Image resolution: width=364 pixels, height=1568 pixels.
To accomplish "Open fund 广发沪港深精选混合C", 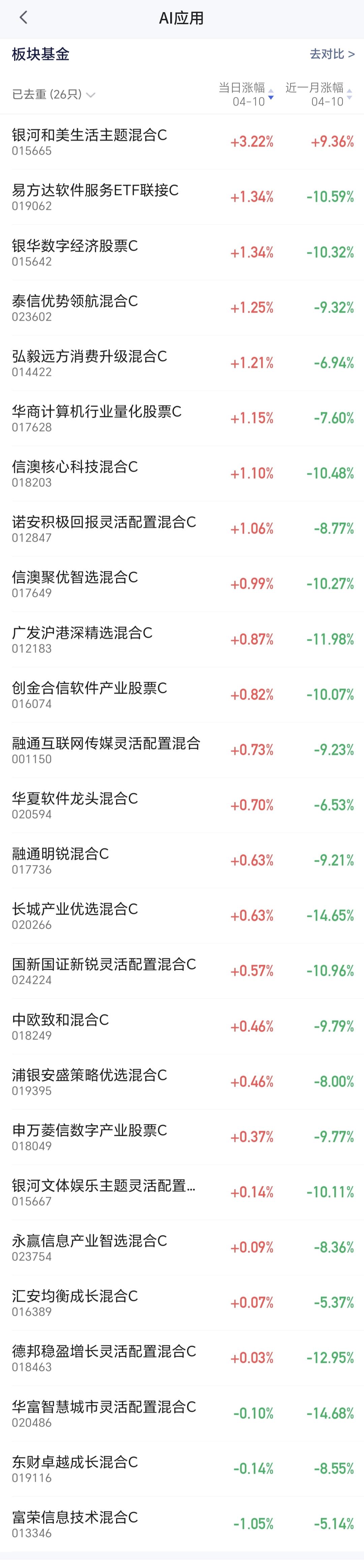I will coord(182,639).
